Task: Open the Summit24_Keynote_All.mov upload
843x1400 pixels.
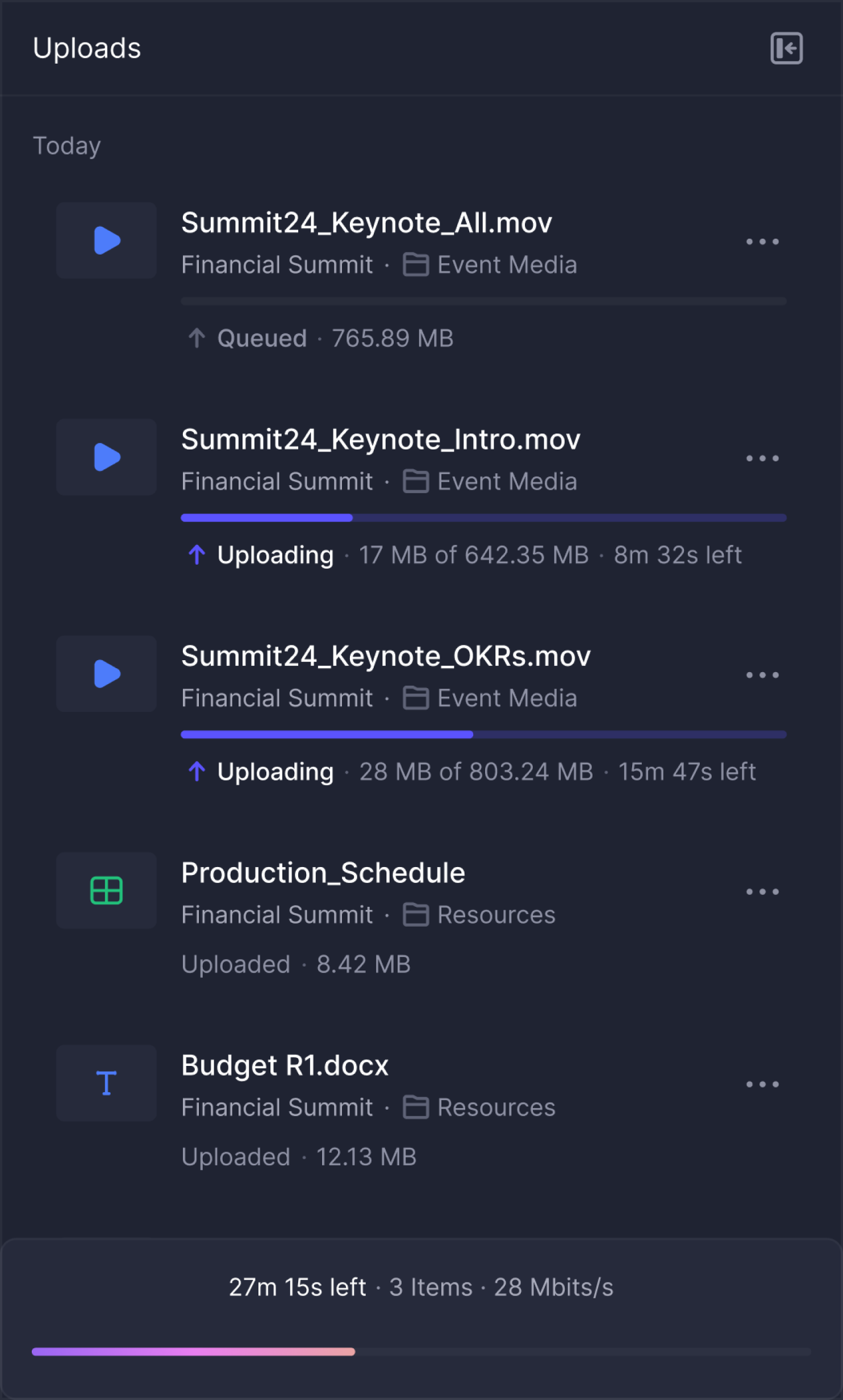Action: [x=366, y=223]
